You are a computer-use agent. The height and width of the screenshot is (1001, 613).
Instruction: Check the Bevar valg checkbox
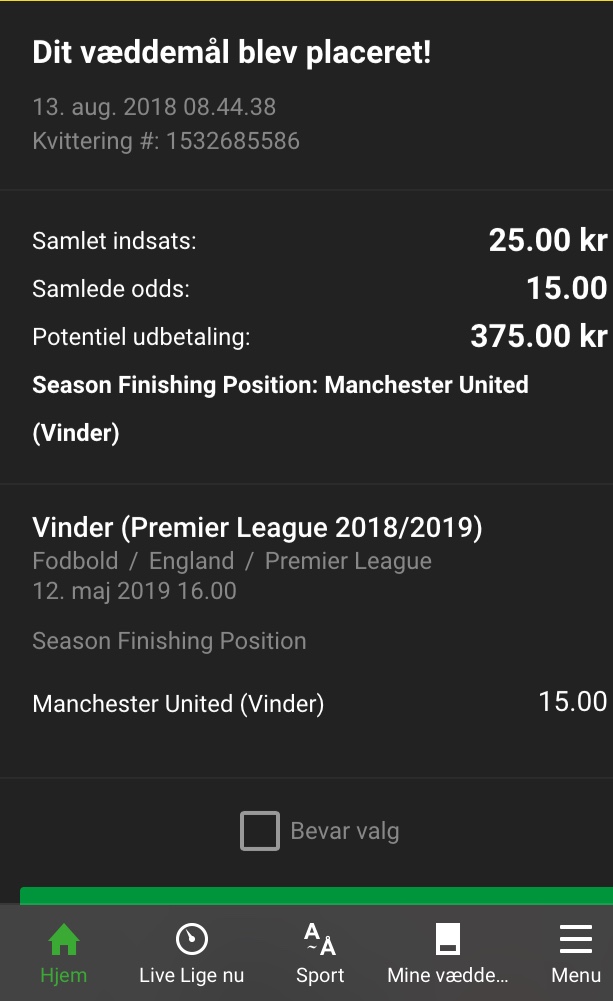[x=259, y=831]
